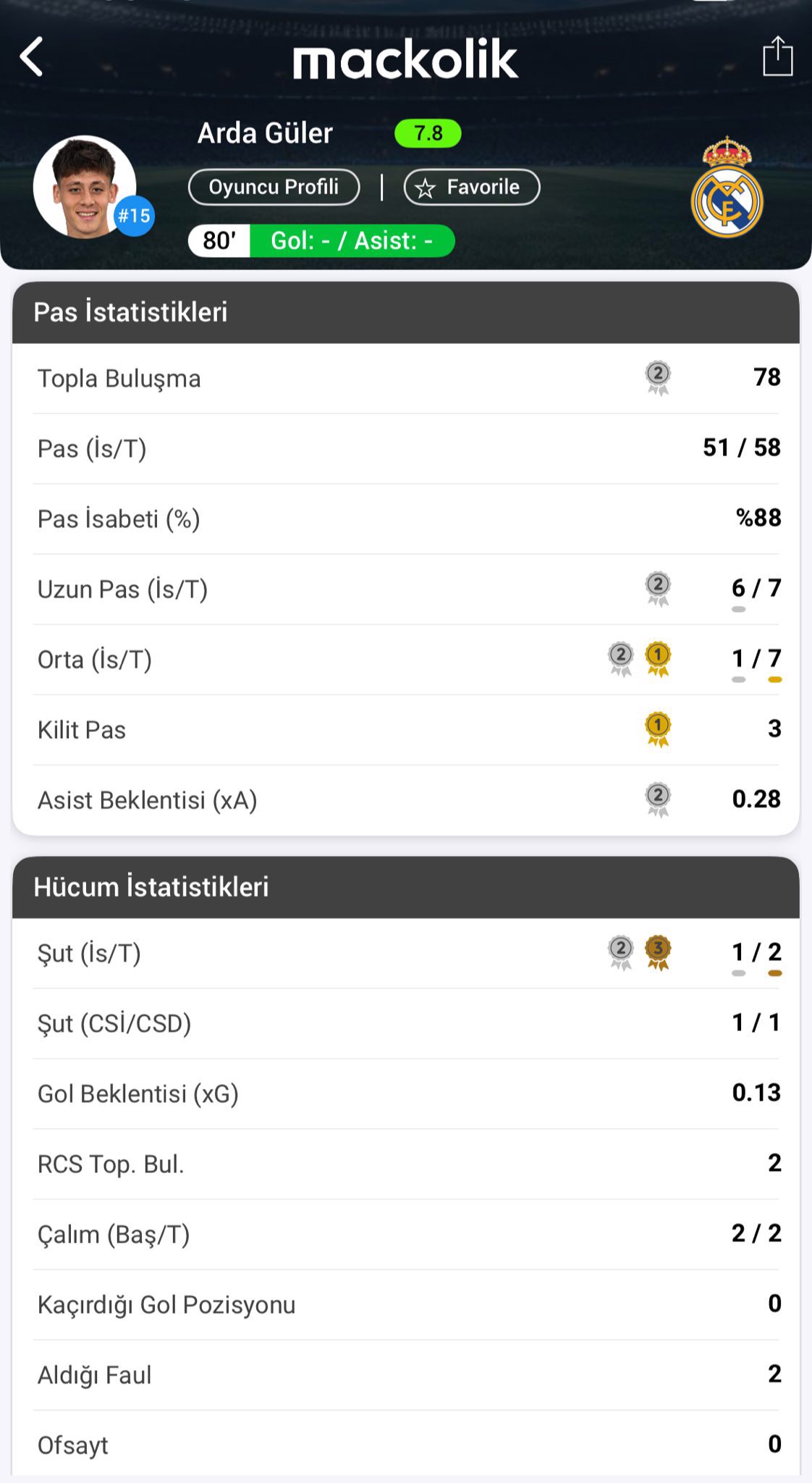The image size is (812, 1483).
Task: Go back using the arrow icon
Action: tap(32, 56)
